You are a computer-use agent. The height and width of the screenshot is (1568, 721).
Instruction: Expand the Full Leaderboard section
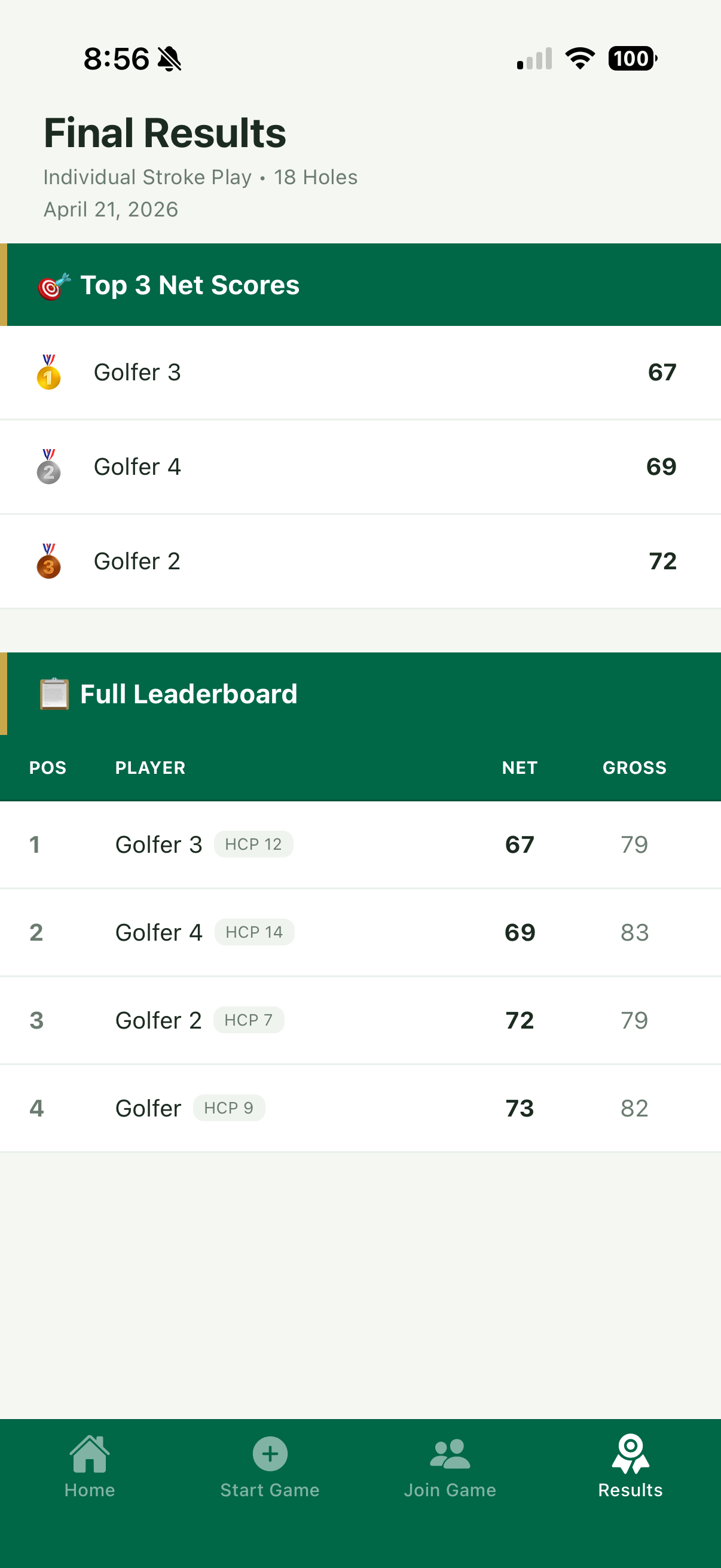tap(188, 693)
